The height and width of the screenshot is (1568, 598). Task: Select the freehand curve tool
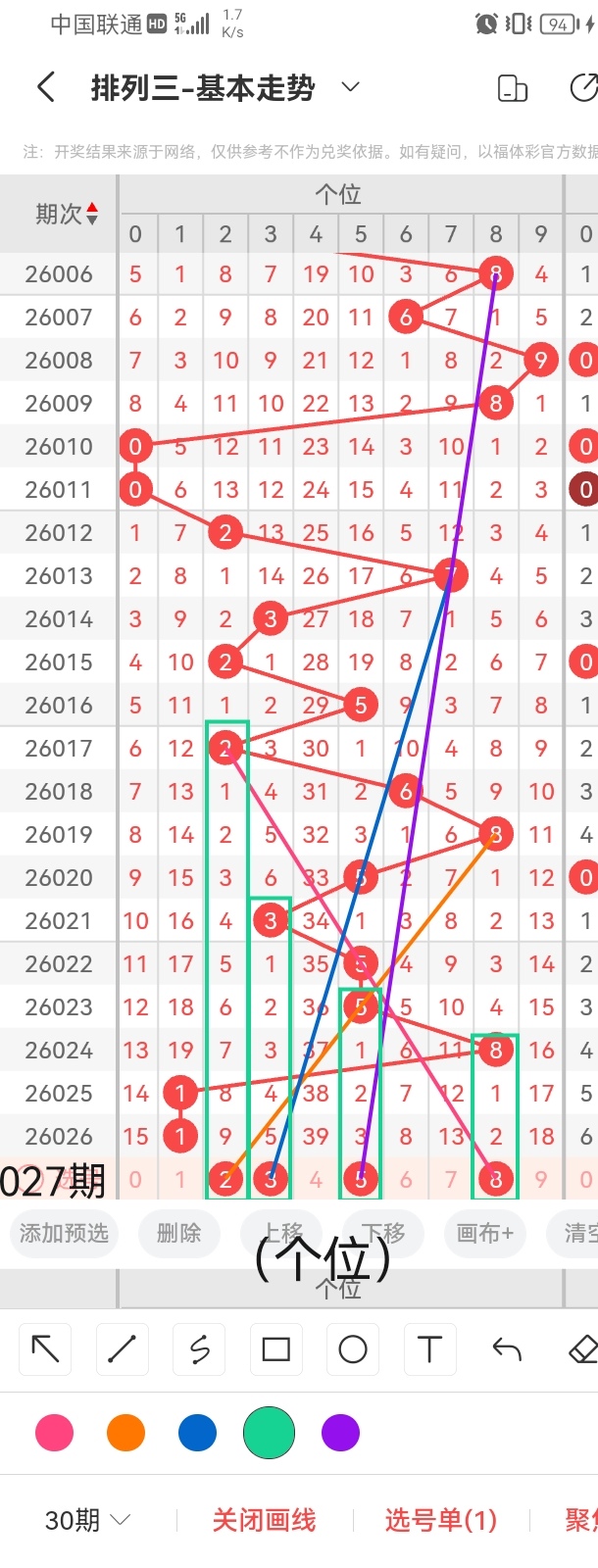pyautogui.click(x=199, y=1349)
